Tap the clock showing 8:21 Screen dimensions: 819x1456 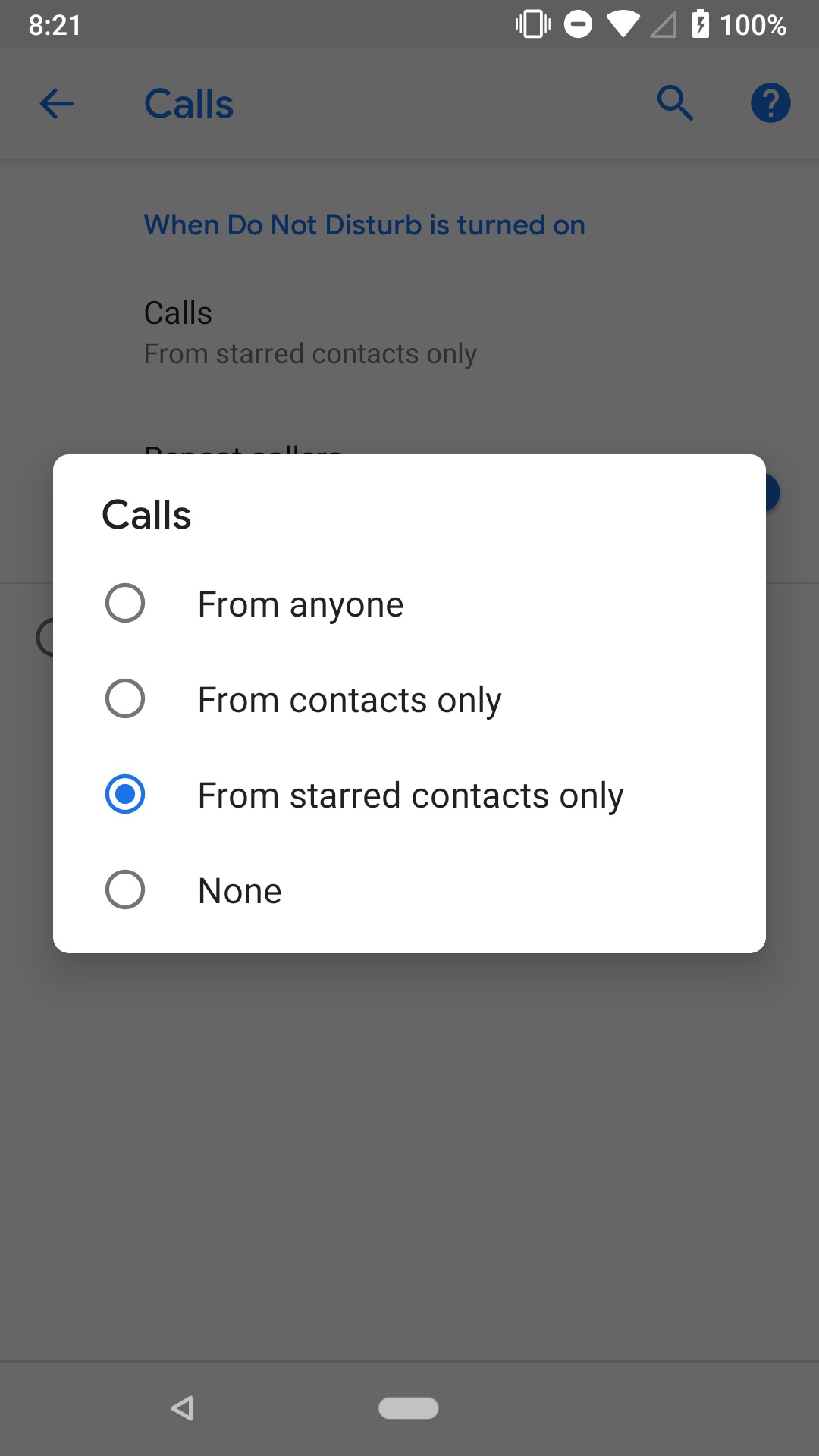[55, 24]
